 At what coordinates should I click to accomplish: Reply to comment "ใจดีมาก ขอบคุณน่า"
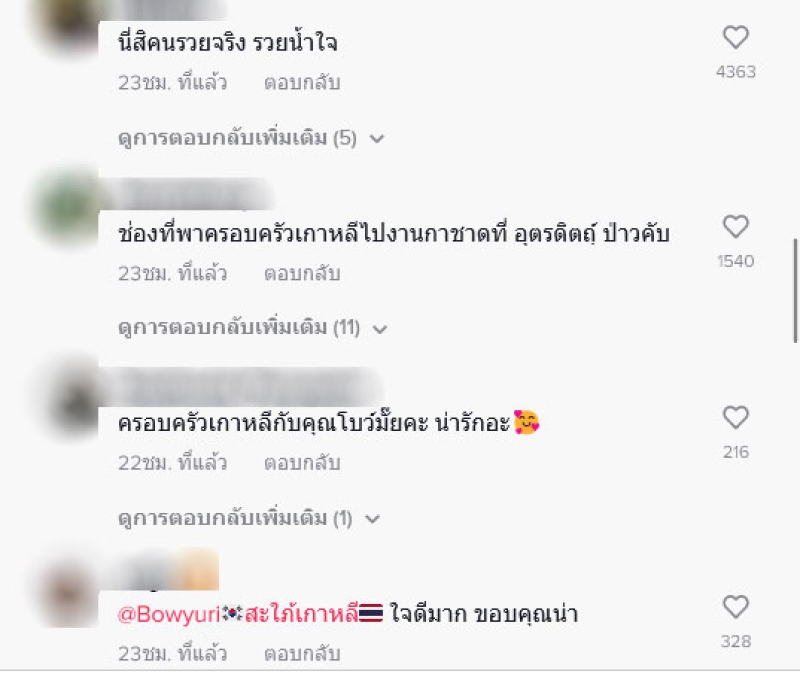[302, 654]
